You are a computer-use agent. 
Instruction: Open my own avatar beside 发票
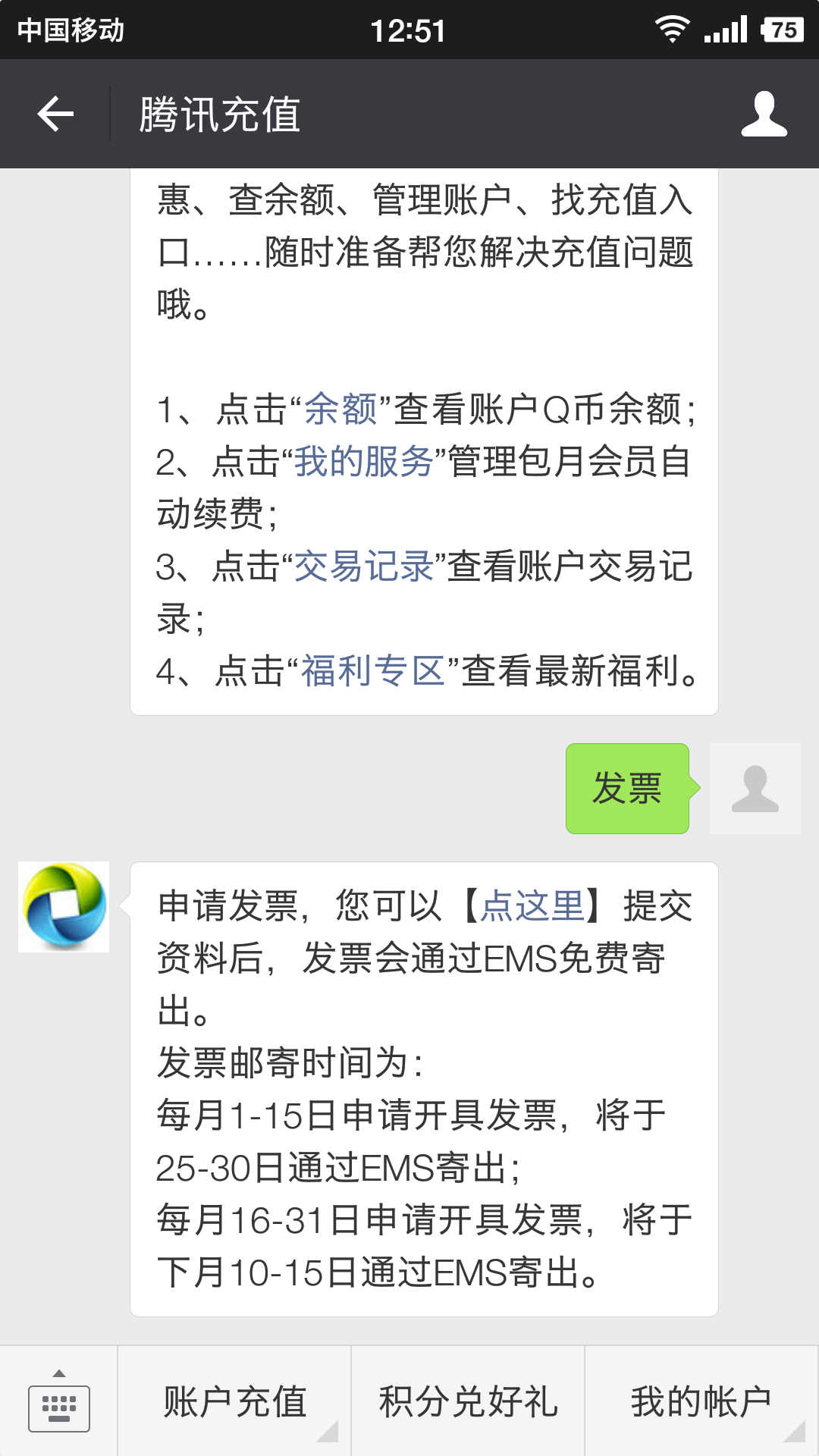click(755, 789)
